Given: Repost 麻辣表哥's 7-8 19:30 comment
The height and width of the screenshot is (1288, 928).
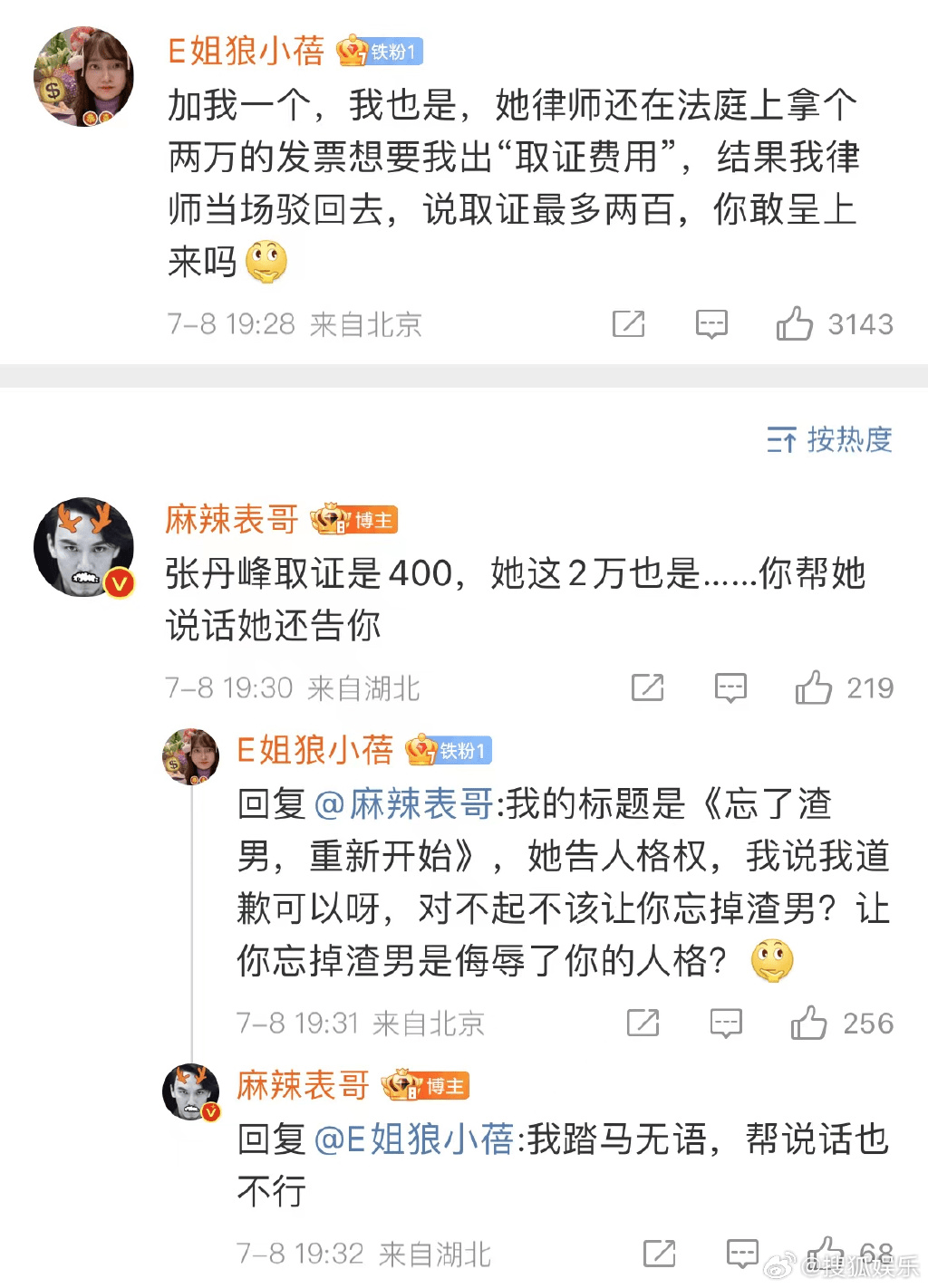Looking at the screenshot, I should 647,687.
